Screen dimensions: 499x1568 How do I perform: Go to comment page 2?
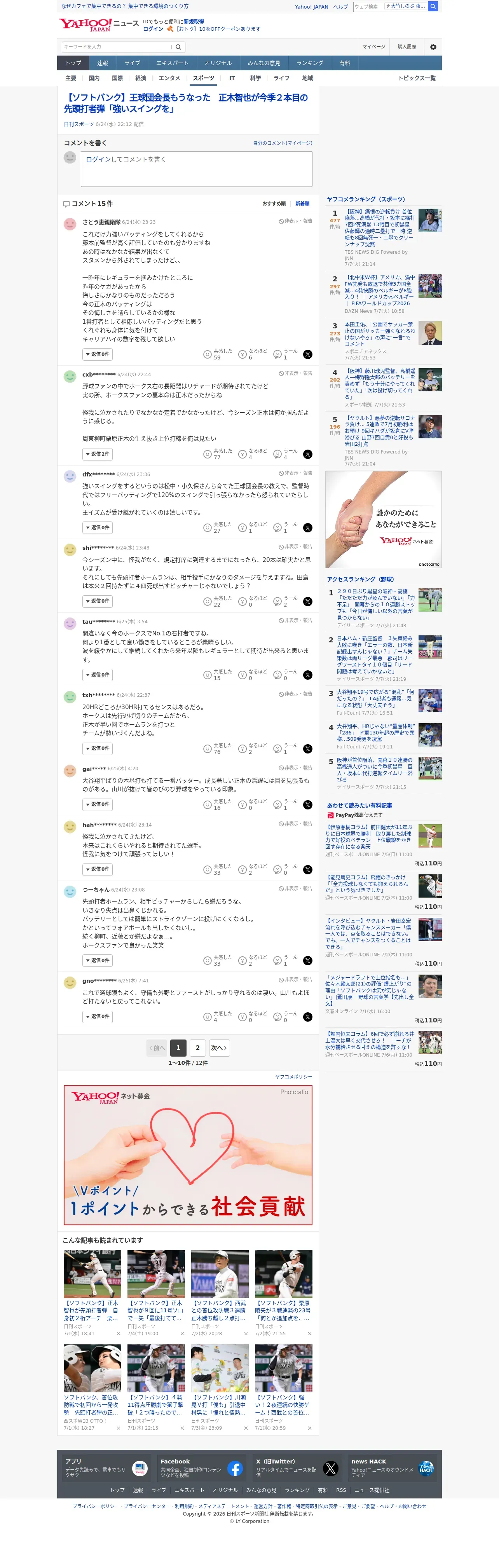coord(197,1048)
